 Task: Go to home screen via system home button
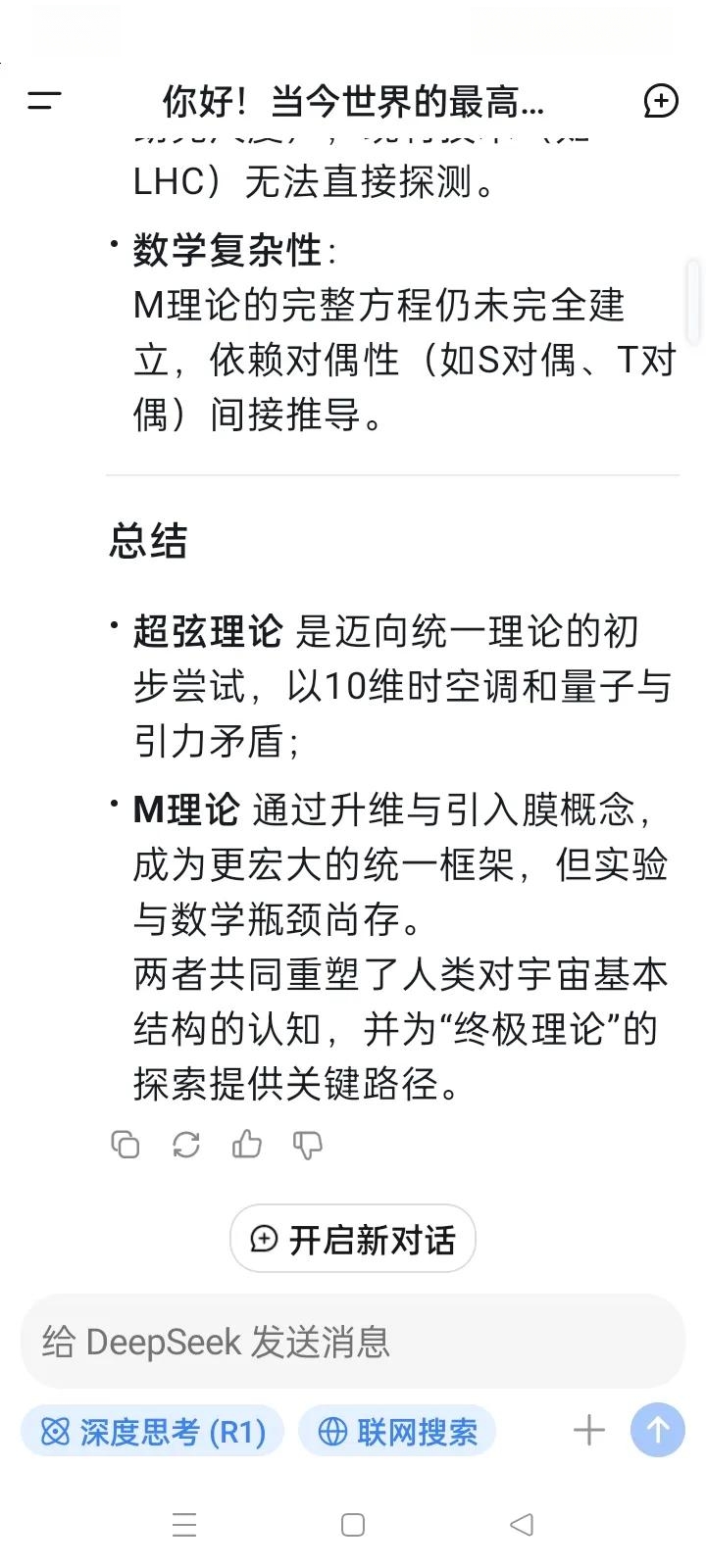[x=353, y=1525]
